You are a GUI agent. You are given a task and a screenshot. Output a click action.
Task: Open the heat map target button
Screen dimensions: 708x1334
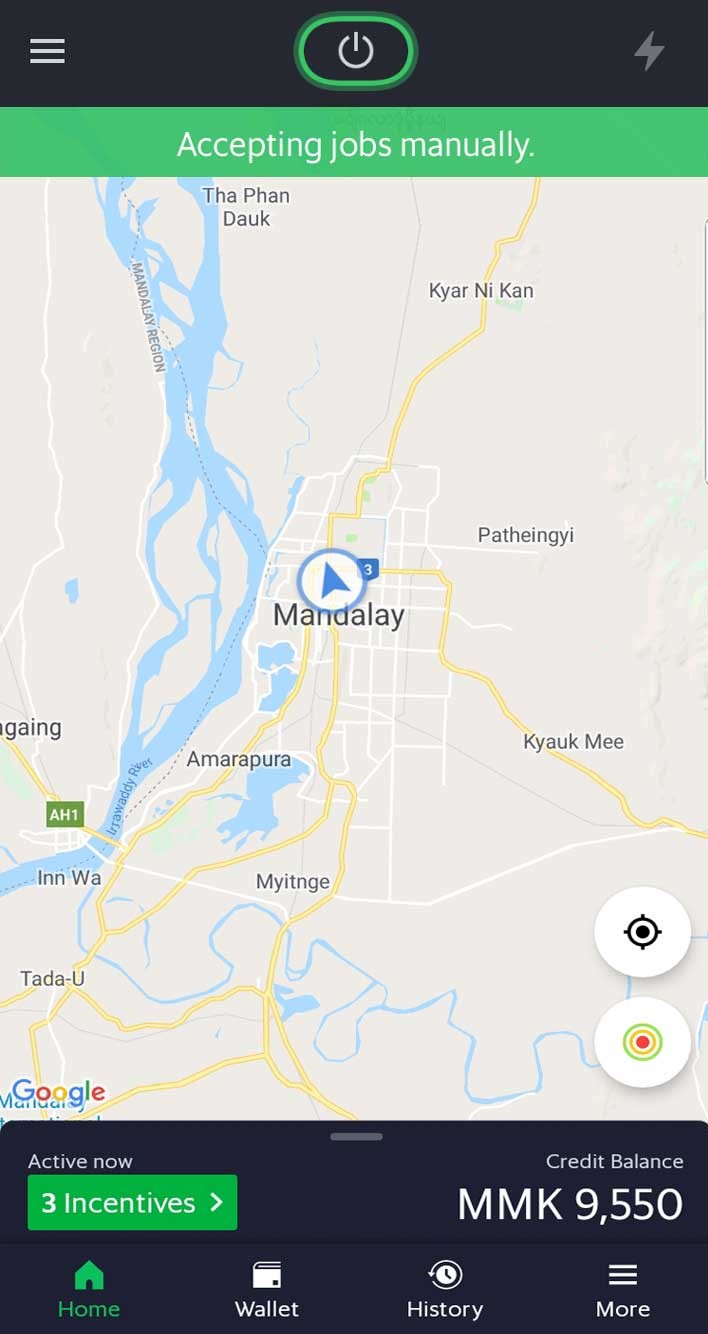pyautogui.click(x=642, y=1042)
